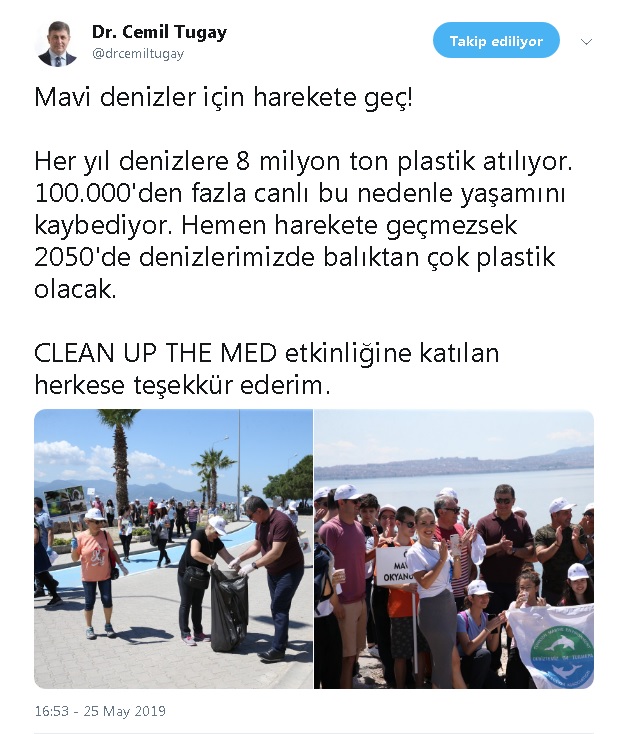Image resolution: width=617 pixels, height=734 pixels.
Task: Tap the Takip ediliyor button
Action: pos(496,41)
